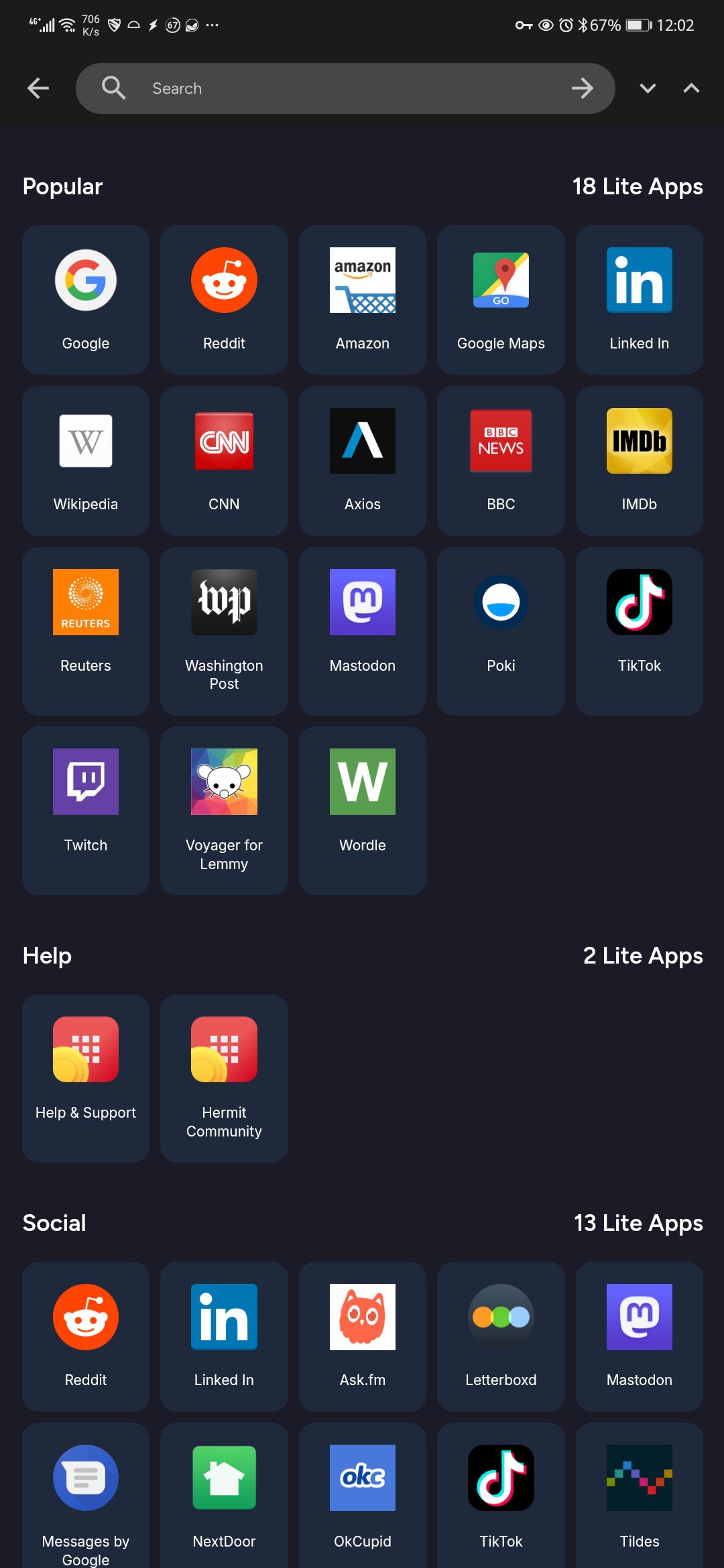The height and width of the screenshot is (1568, 724).
Task: Open IMDb lite app
Action: pos(640,460)
